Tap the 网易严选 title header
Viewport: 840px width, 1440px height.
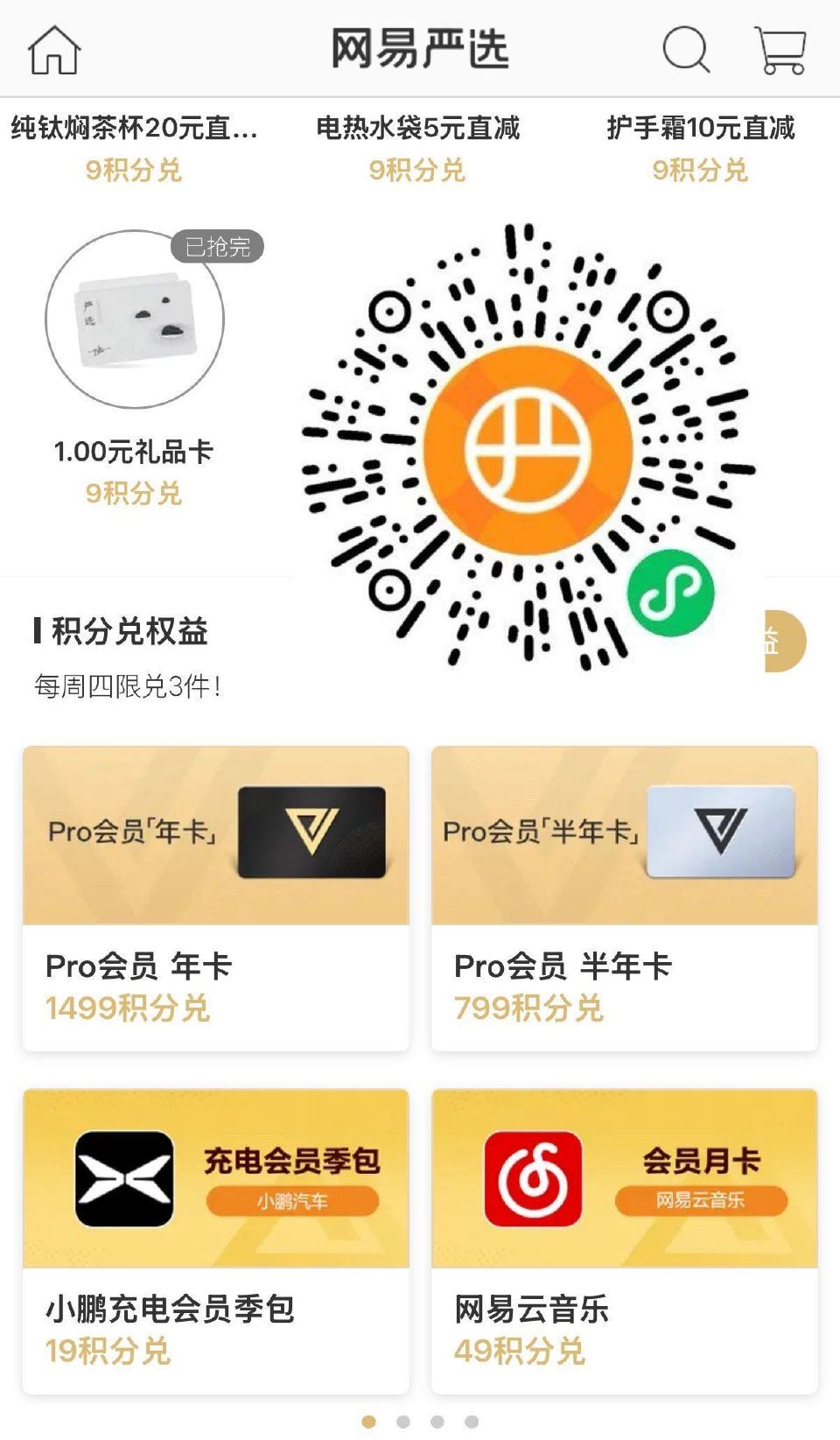[x=420, y=47]
